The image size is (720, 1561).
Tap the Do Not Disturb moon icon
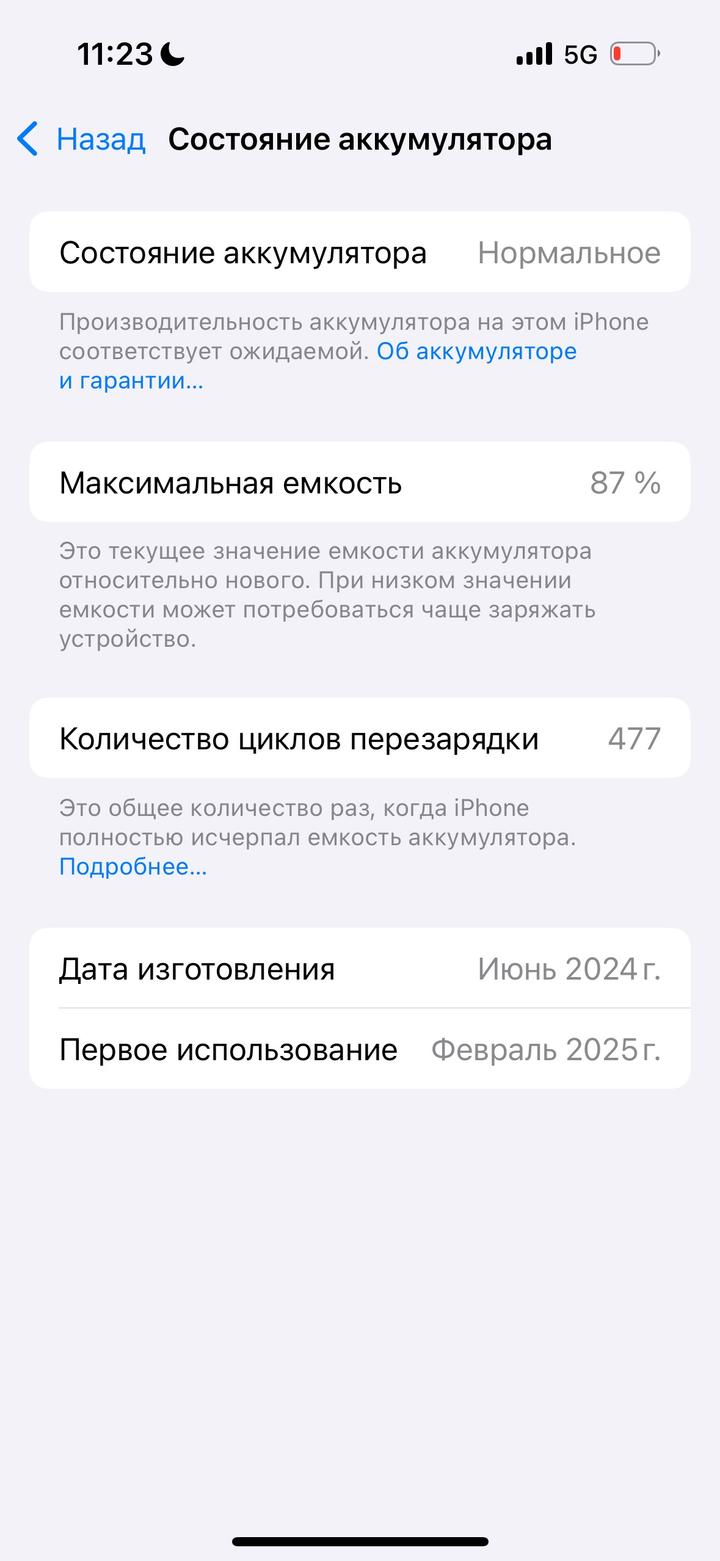pos(171,53)
